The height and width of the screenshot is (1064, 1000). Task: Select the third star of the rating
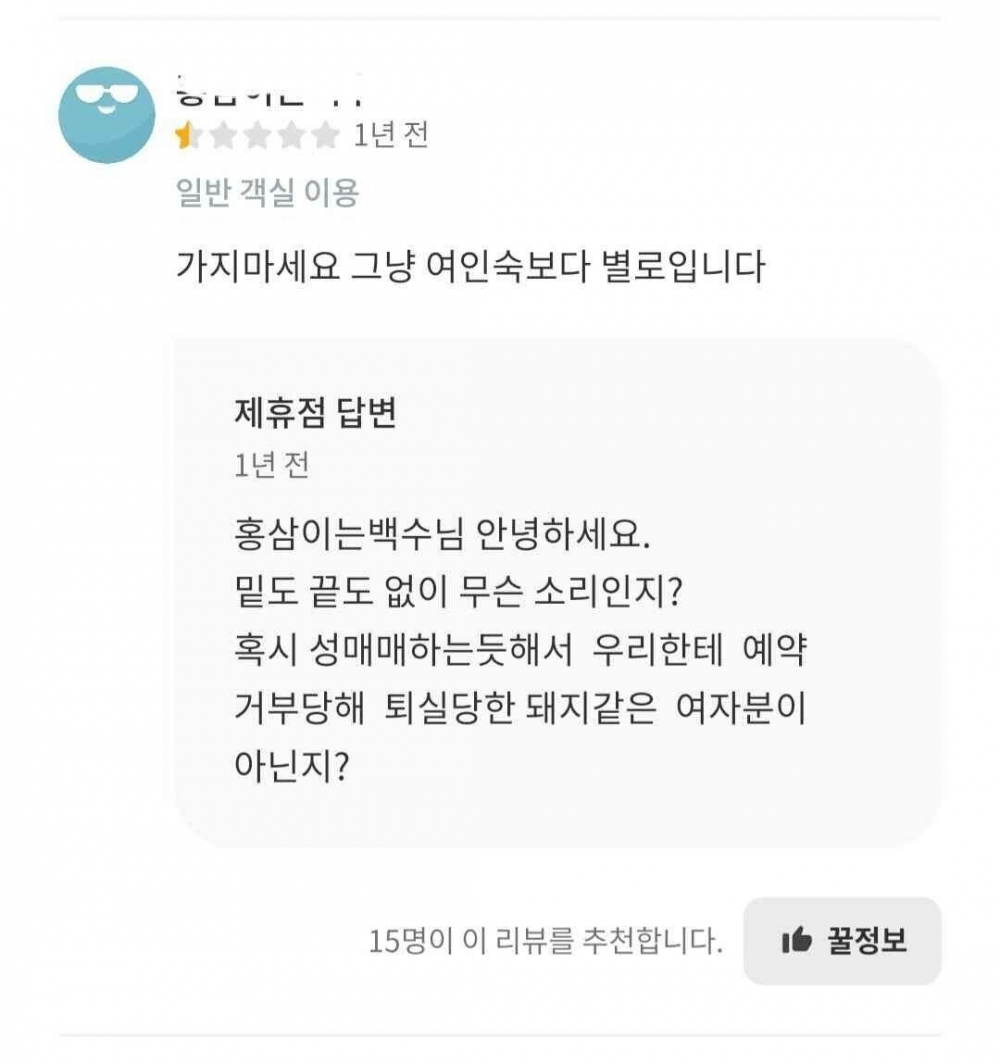pyautogui.click(x=258, y=137)
